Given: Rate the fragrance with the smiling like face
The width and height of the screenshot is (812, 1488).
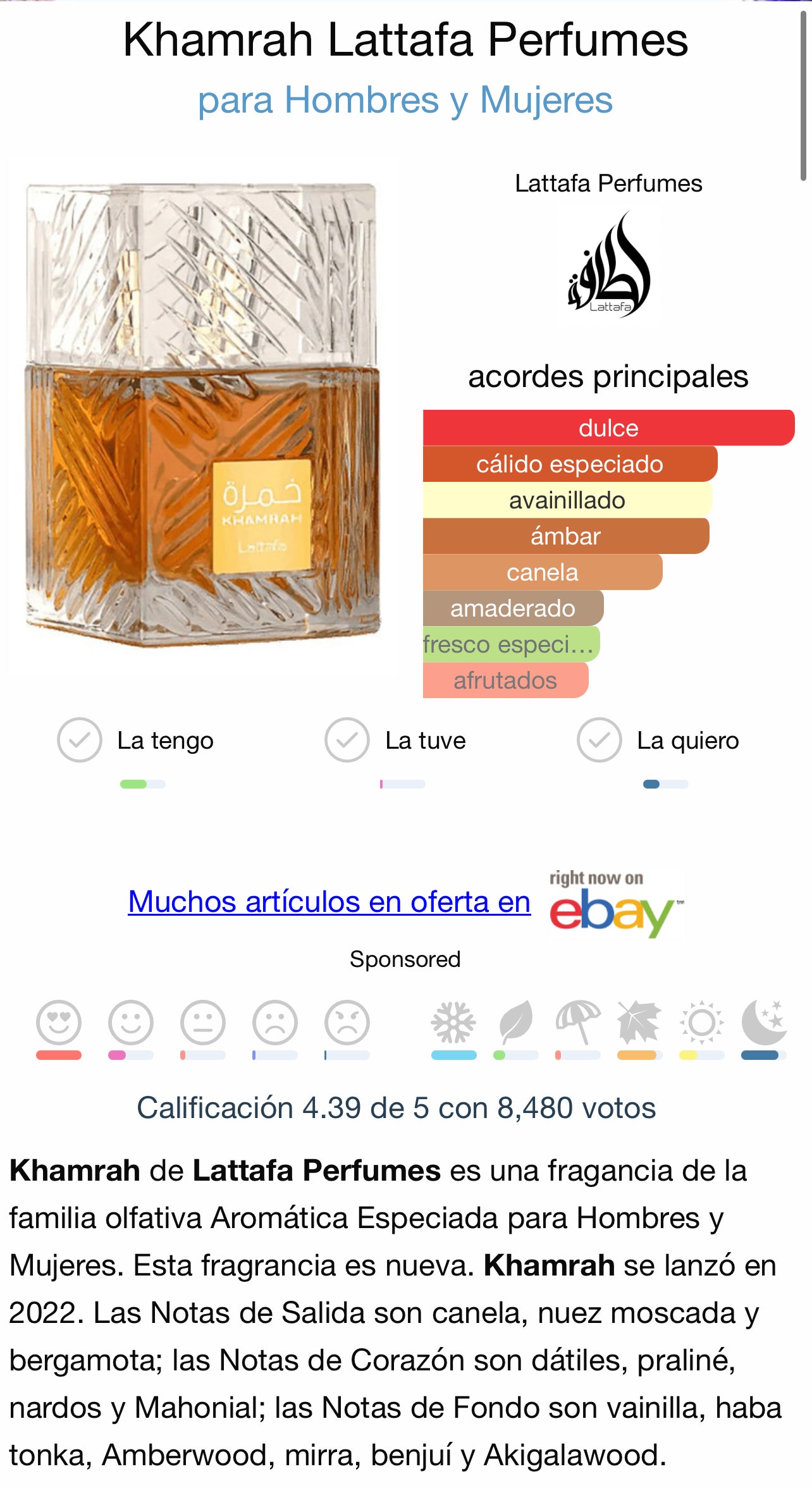Looking at the screenshot, I should tap(131, 1022).
